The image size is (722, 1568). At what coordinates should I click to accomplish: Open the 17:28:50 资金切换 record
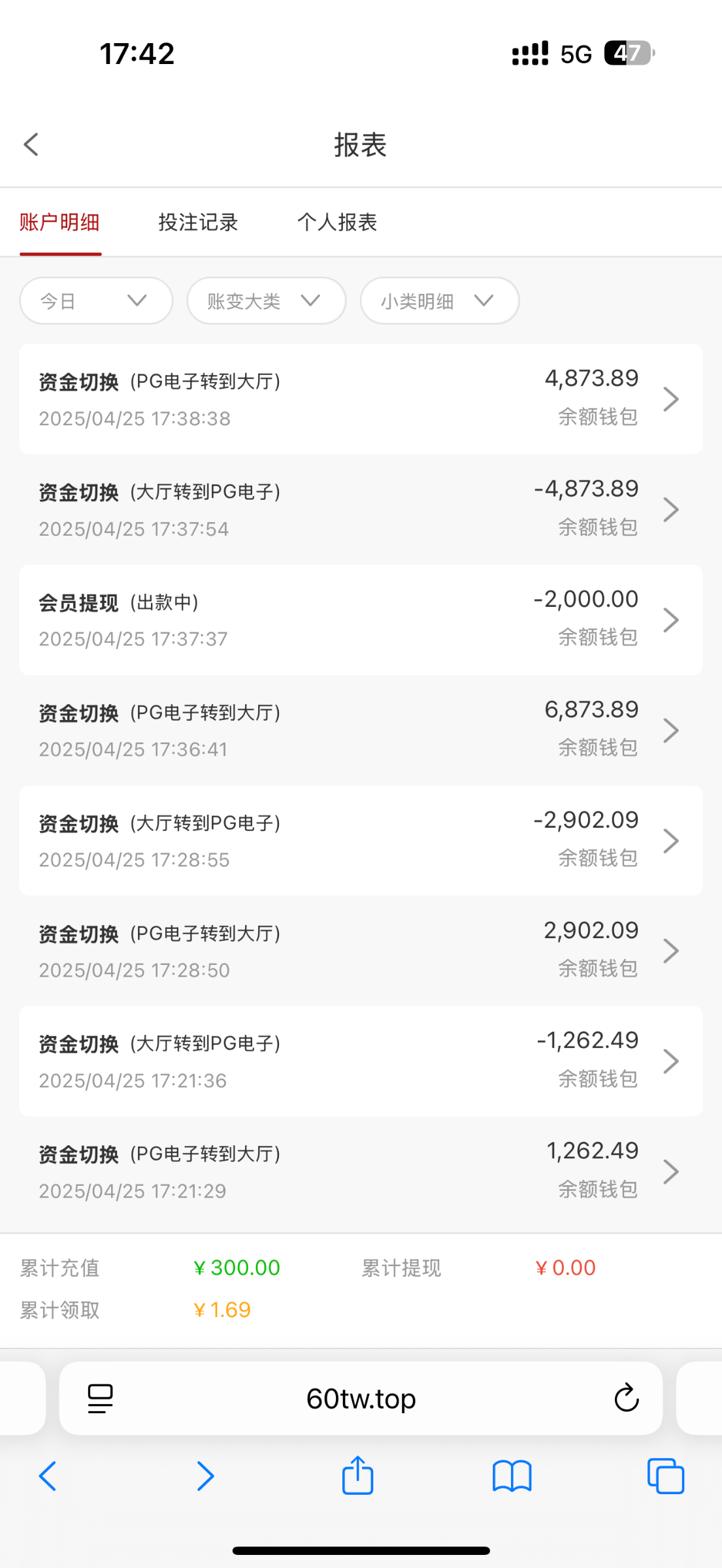361,951
